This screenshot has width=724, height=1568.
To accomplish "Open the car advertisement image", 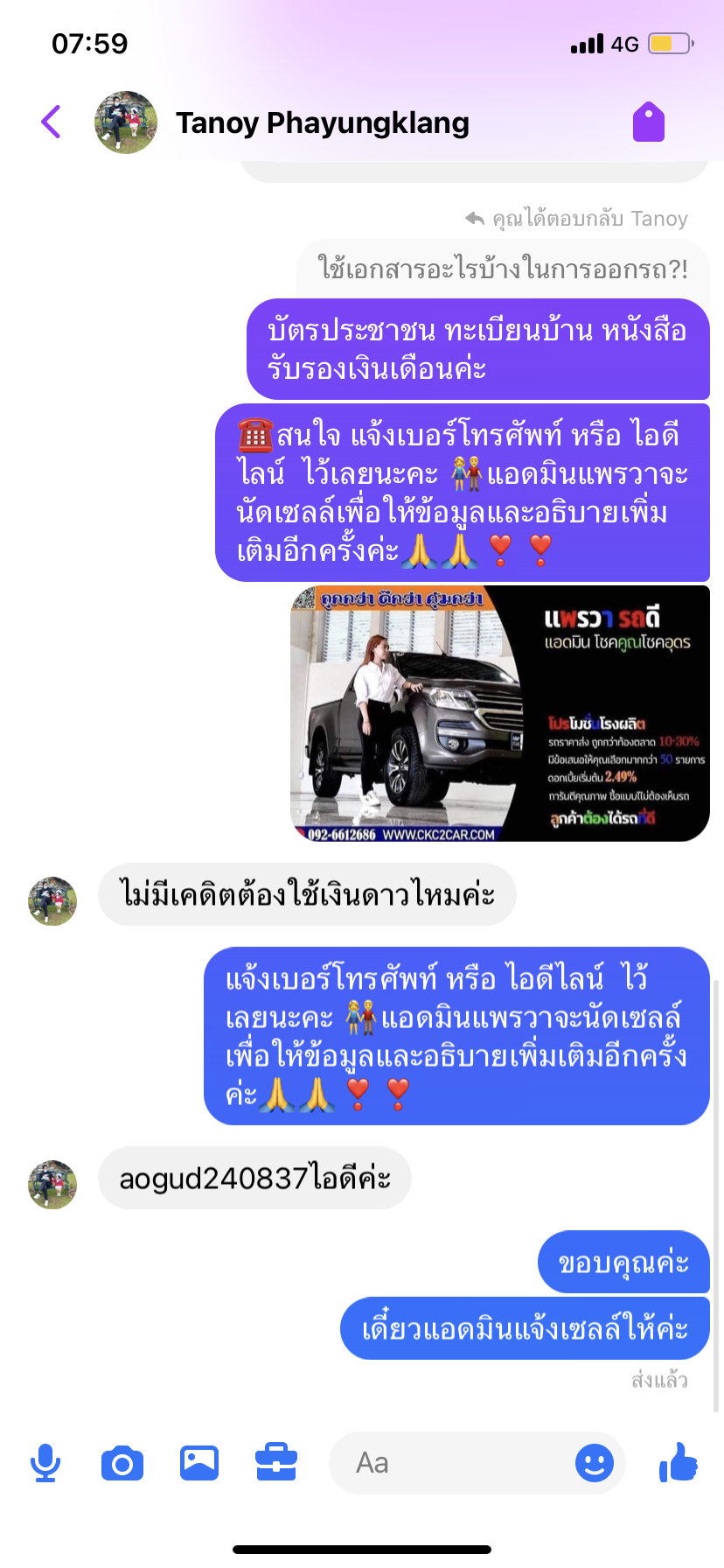I will 500,714.
